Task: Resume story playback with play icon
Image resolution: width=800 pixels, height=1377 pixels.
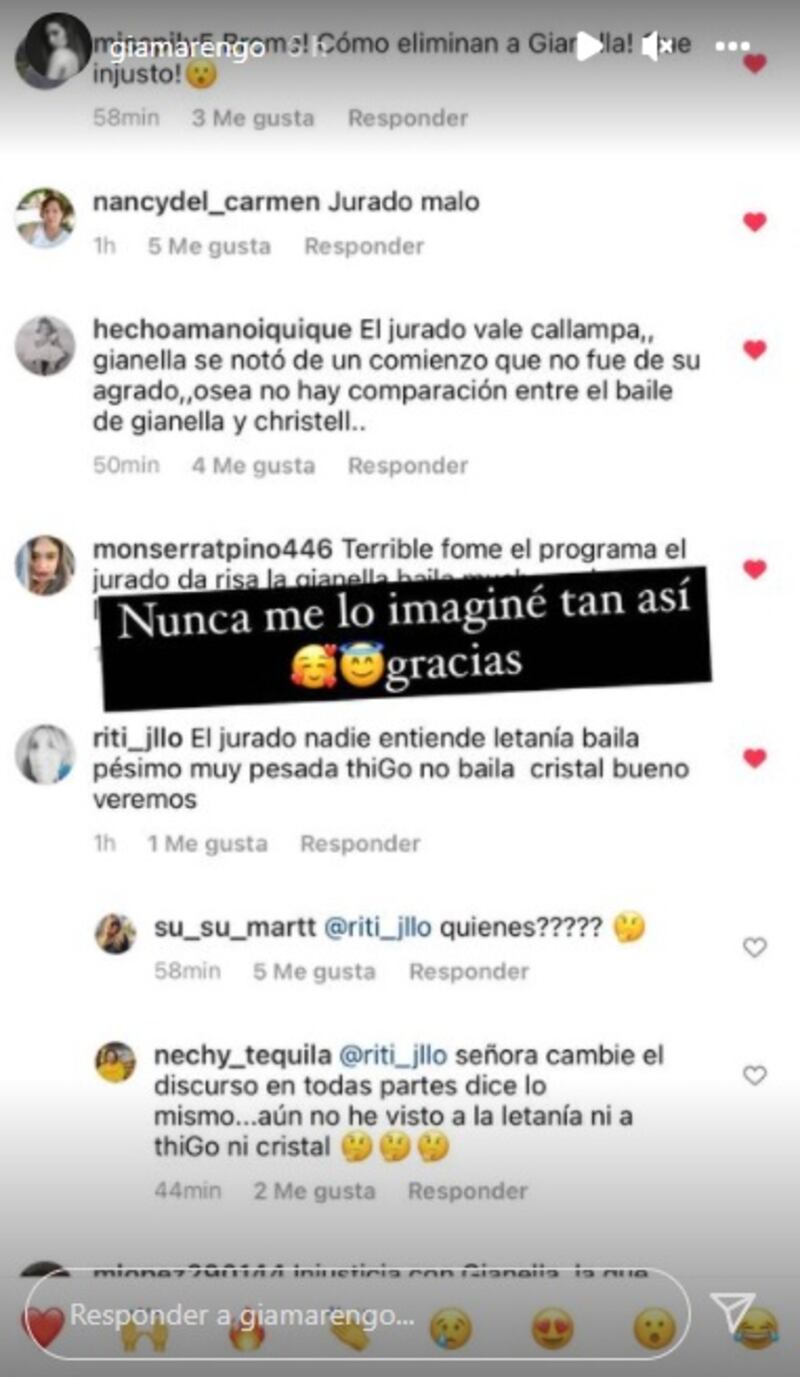Action: pyautogui.click(x=588, y=45)
